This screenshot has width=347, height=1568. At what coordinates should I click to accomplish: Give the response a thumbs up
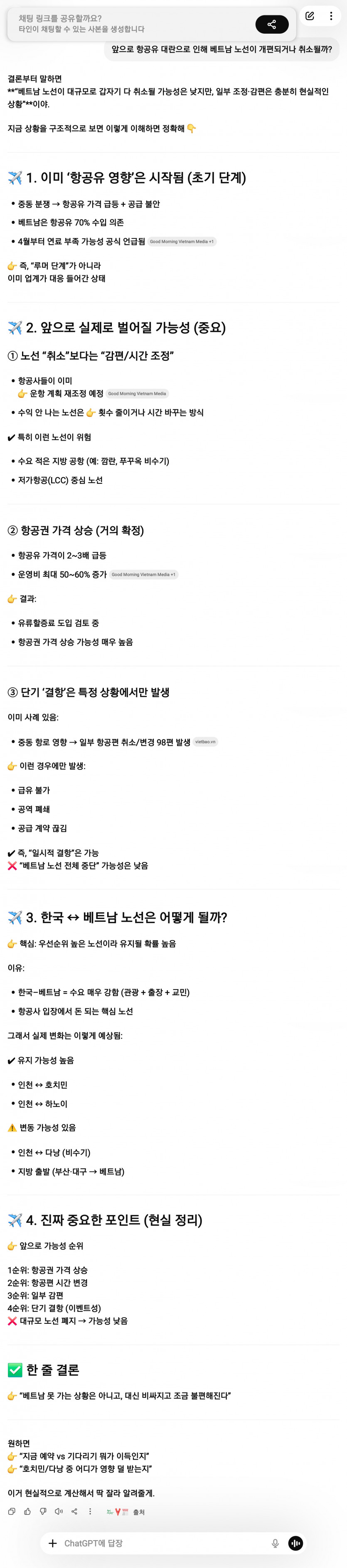tap(27, 1512)
